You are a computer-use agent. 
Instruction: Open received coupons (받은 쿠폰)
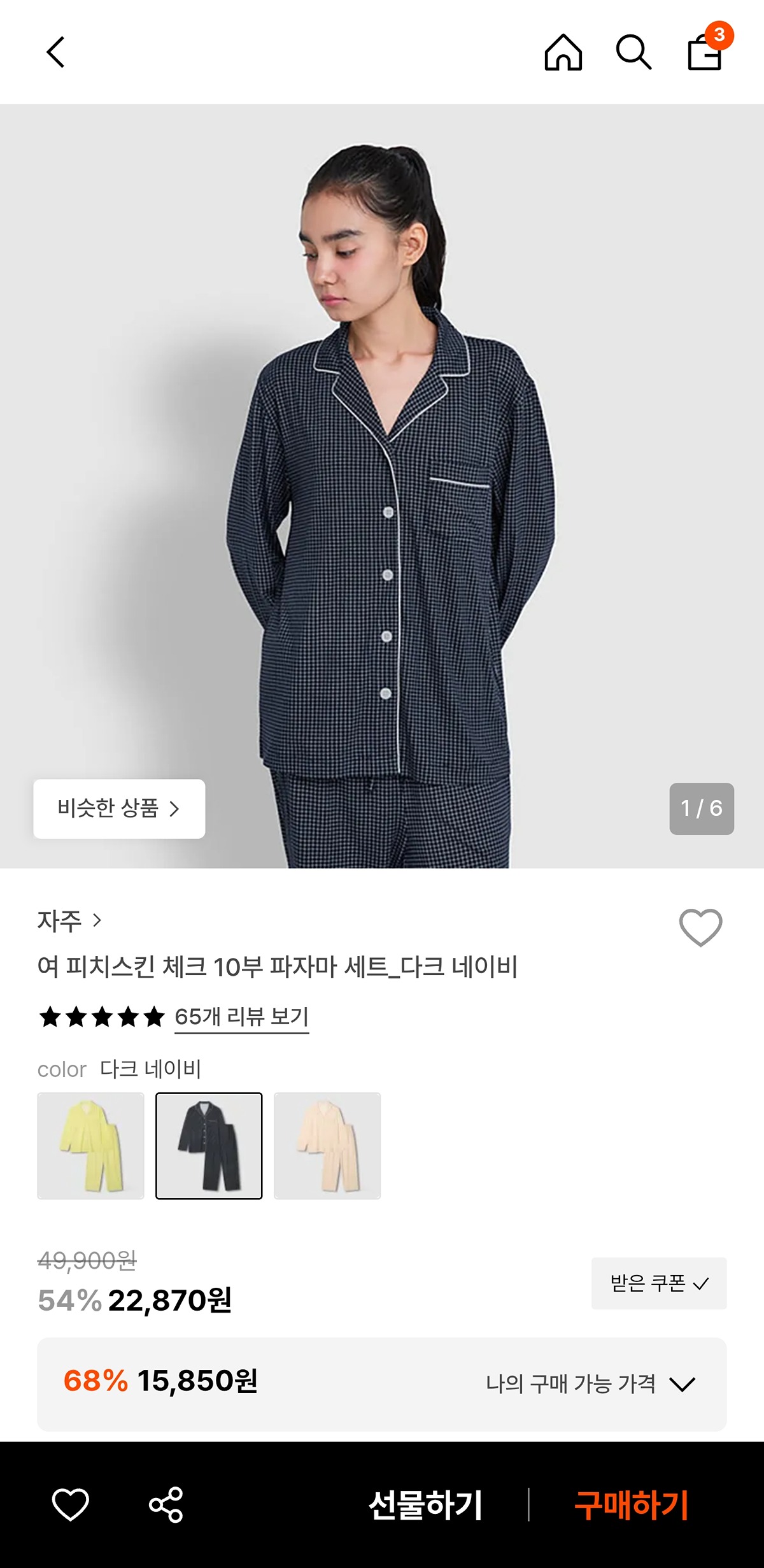click(x=659, y=1283)
